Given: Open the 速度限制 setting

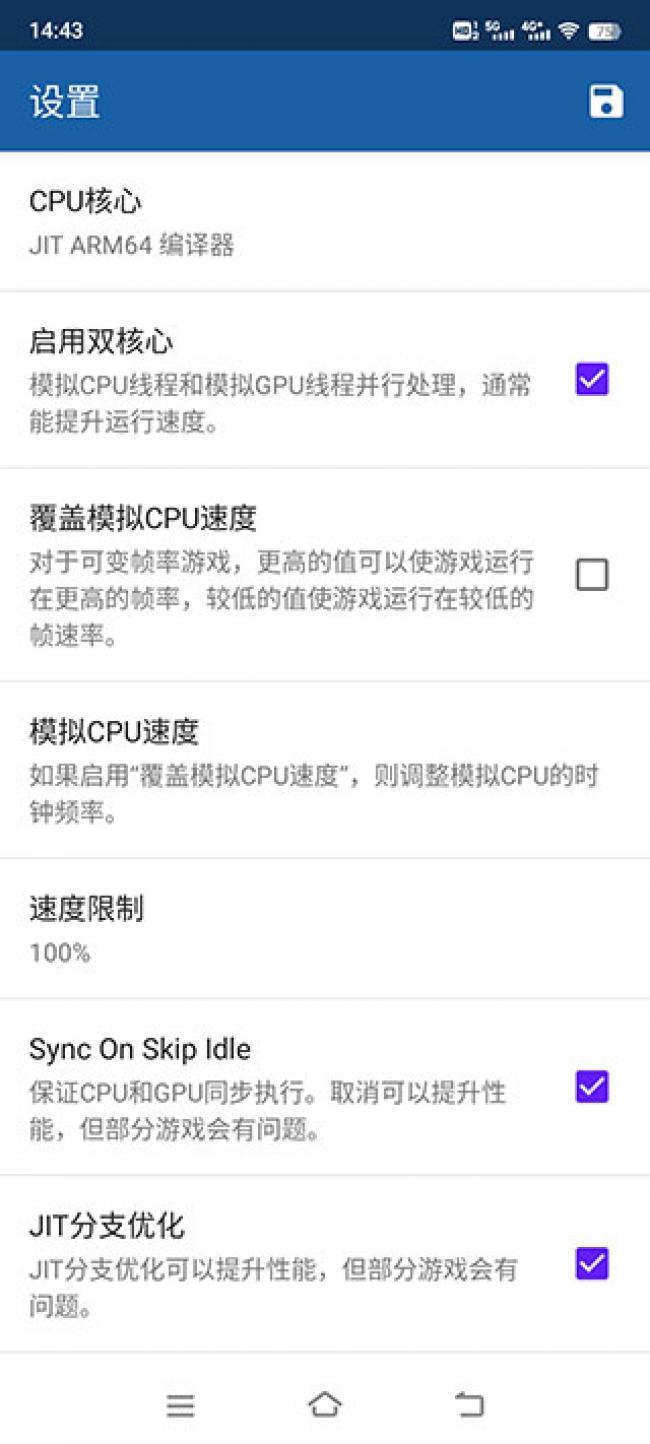Looking at the screenshot, I should coord(325,928).
